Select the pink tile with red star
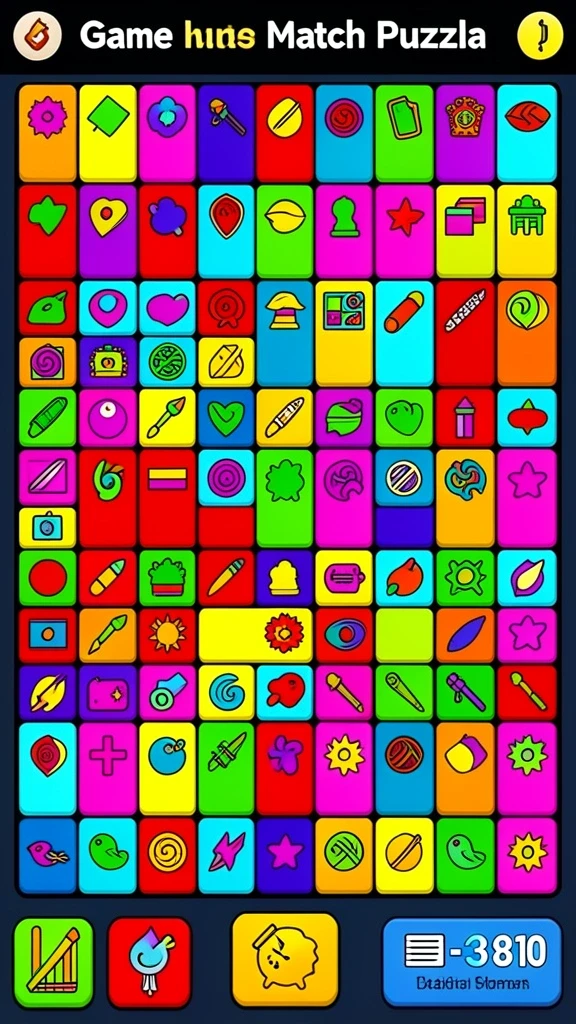 click(x=404, y=231)
